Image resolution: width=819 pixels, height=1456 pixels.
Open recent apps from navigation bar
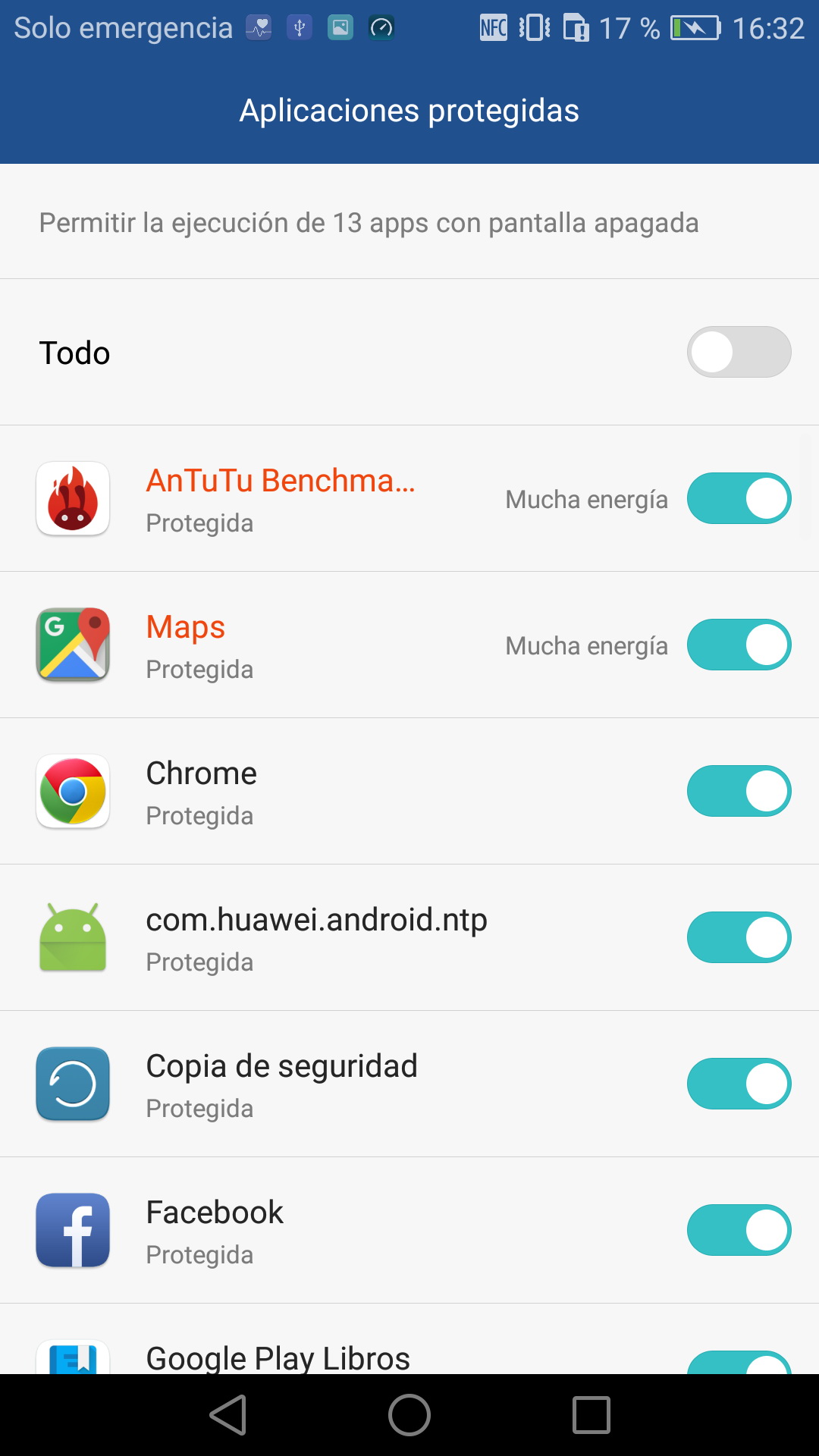click(x=591, y=1415)
